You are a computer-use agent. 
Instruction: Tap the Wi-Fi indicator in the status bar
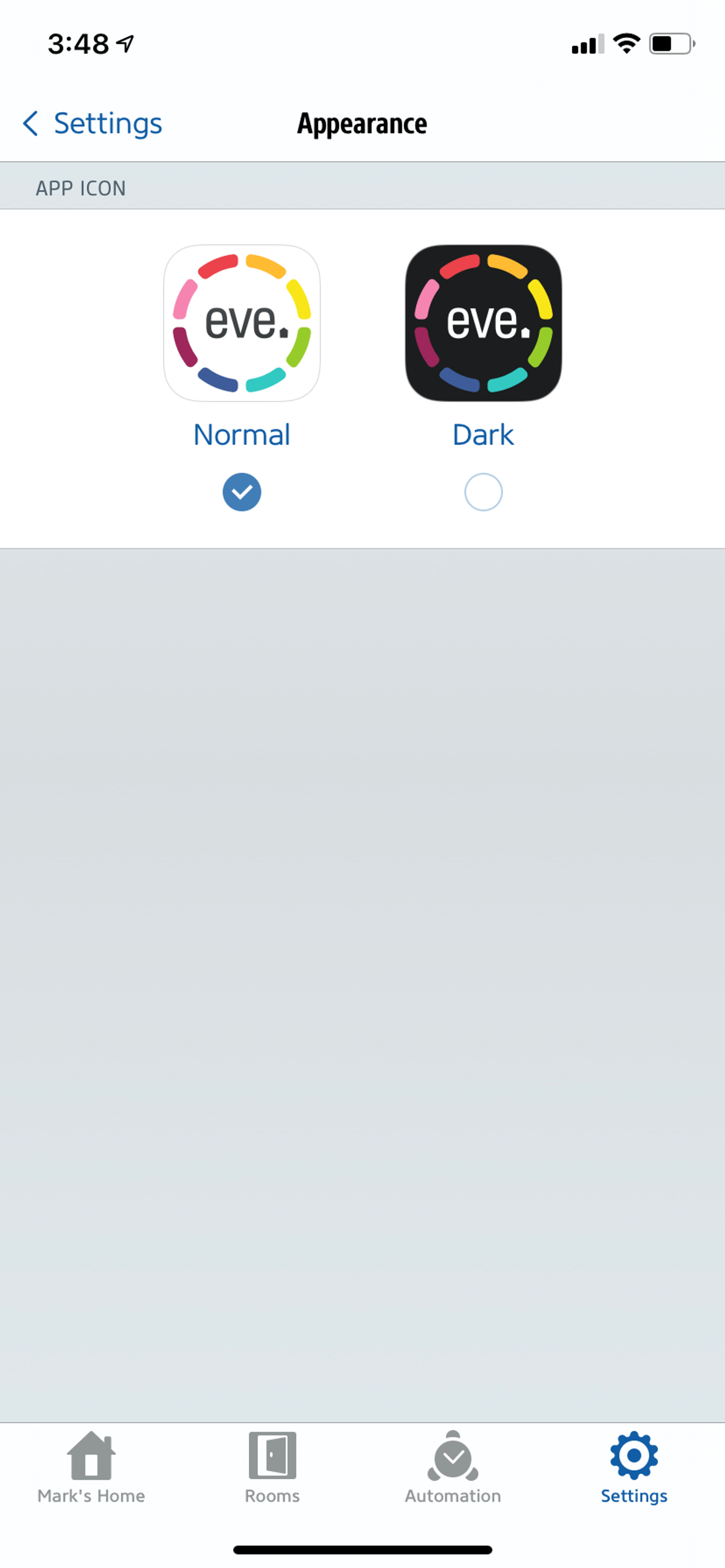pyautogui.click(x=627, y=42)
